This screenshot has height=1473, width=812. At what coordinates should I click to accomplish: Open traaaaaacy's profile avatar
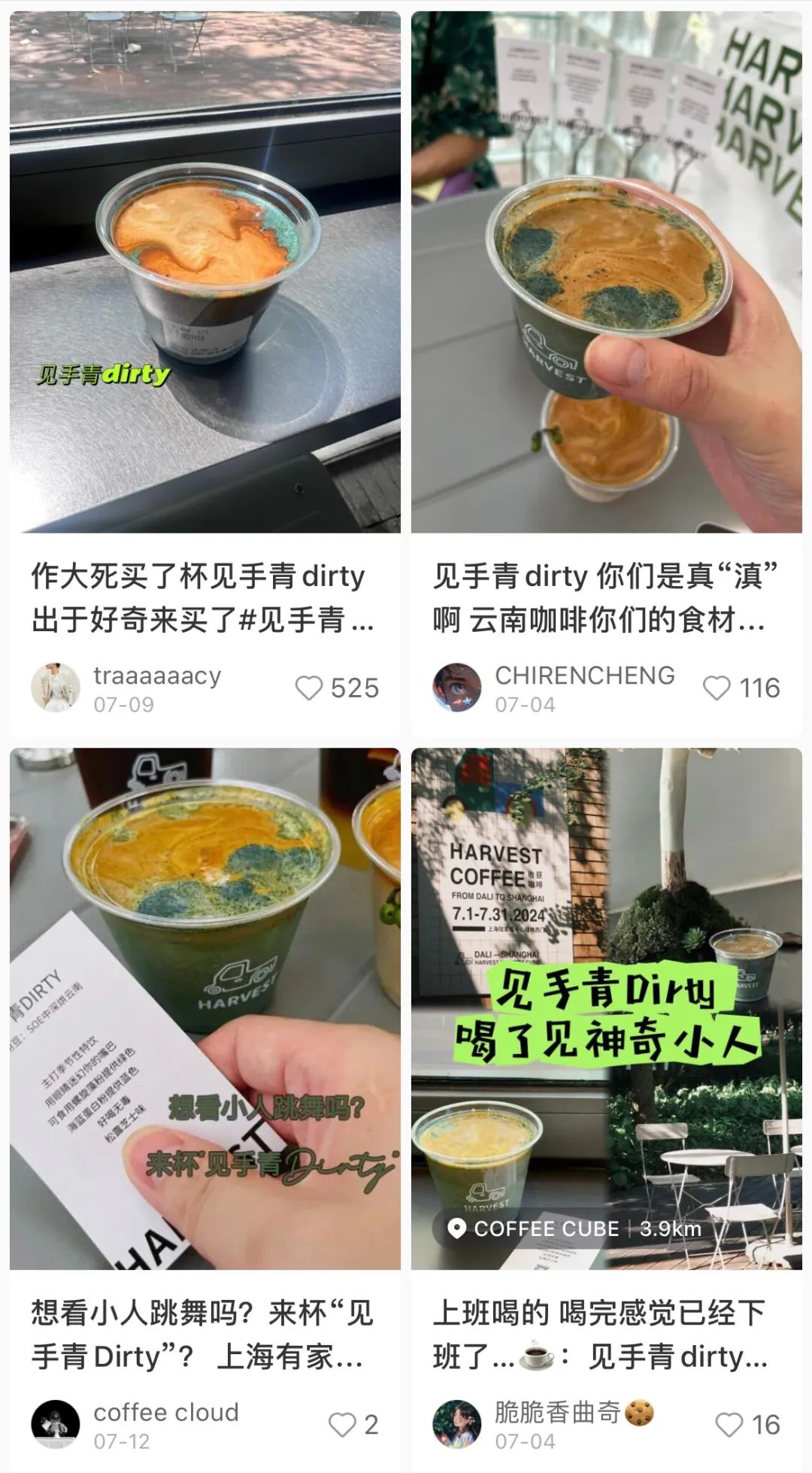[x=56, y=688]
